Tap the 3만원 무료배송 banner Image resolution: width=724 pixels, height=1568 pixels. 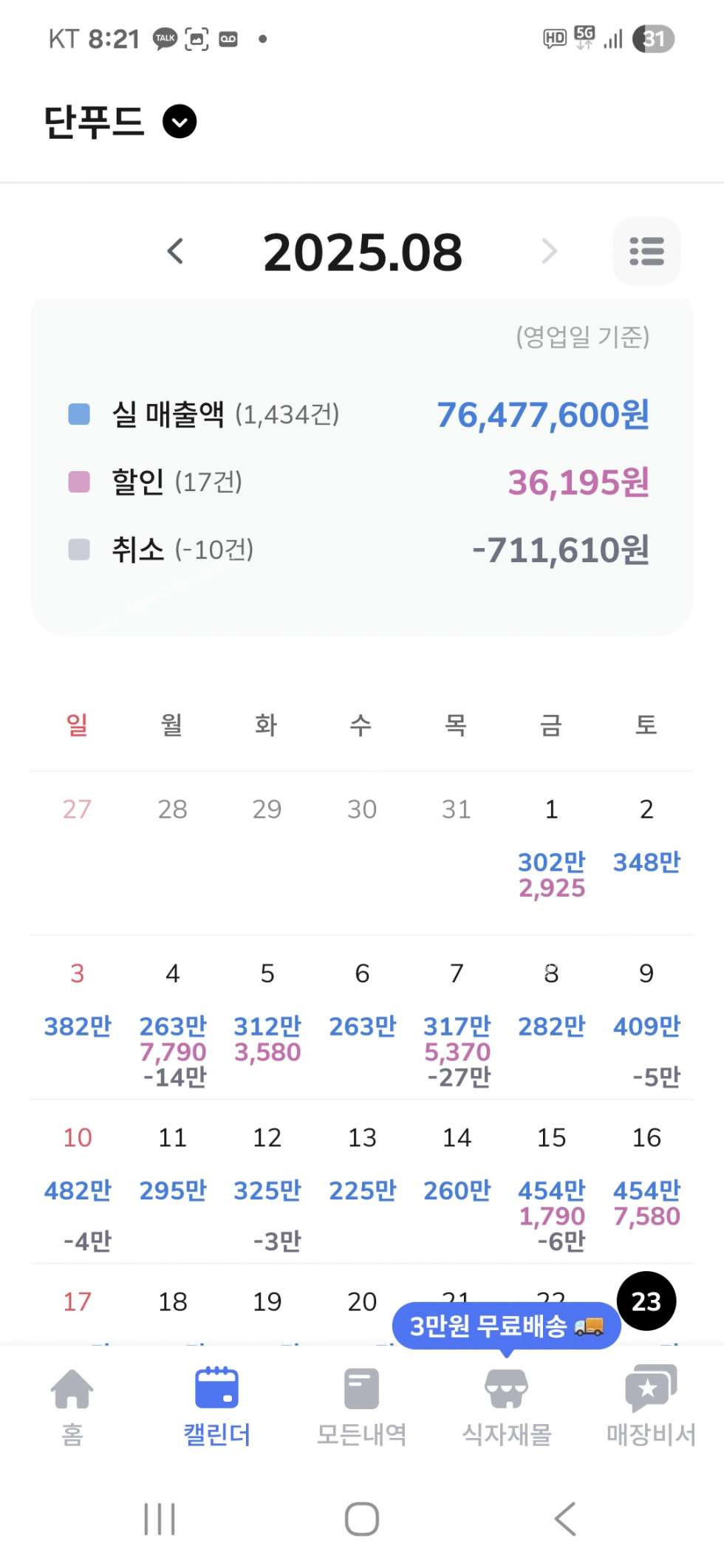[506, 1326]
